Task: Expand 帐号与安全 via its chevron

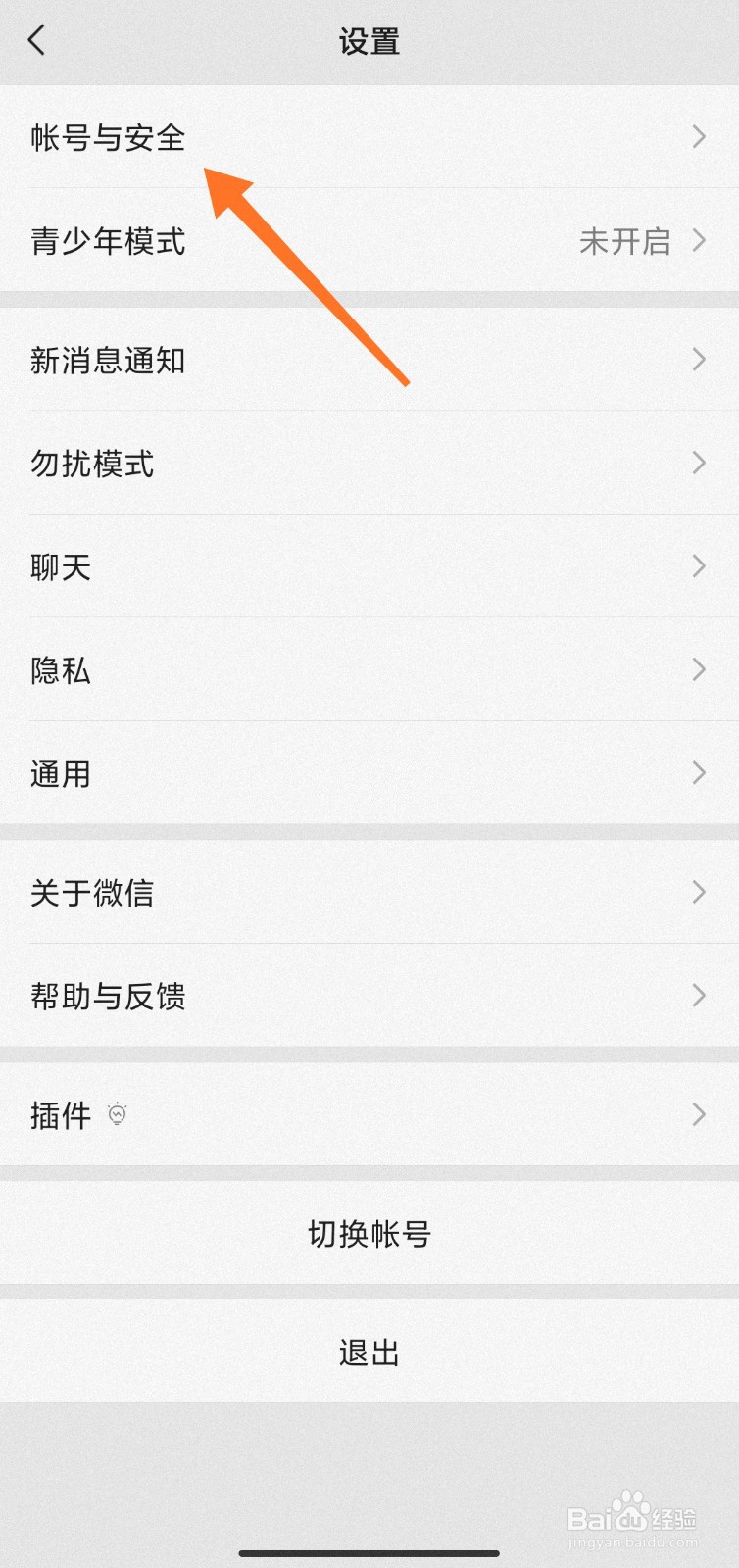Action: 697,137
